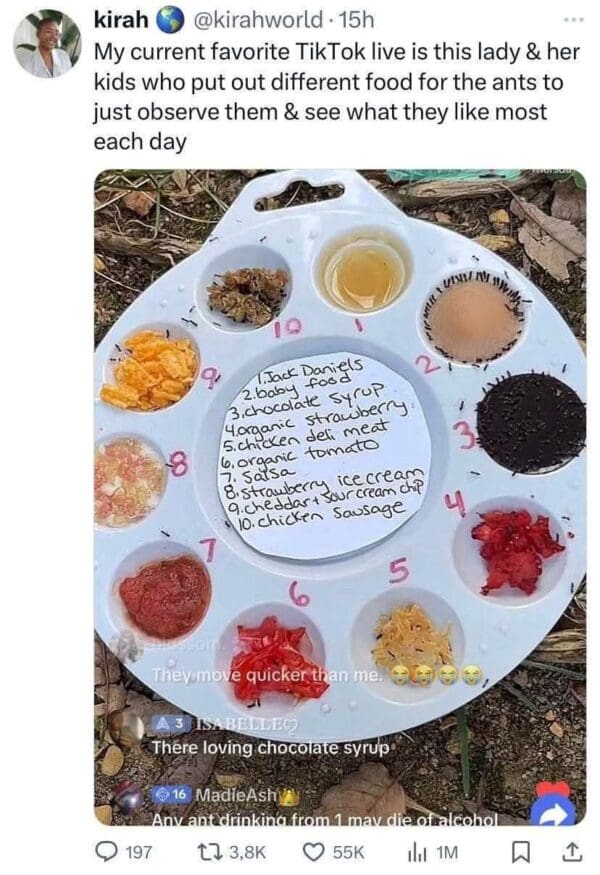Image resolution: width=600 pixels, height=875 pixels.
Task: Open kirah's profile picture
Action: point(46,44)
